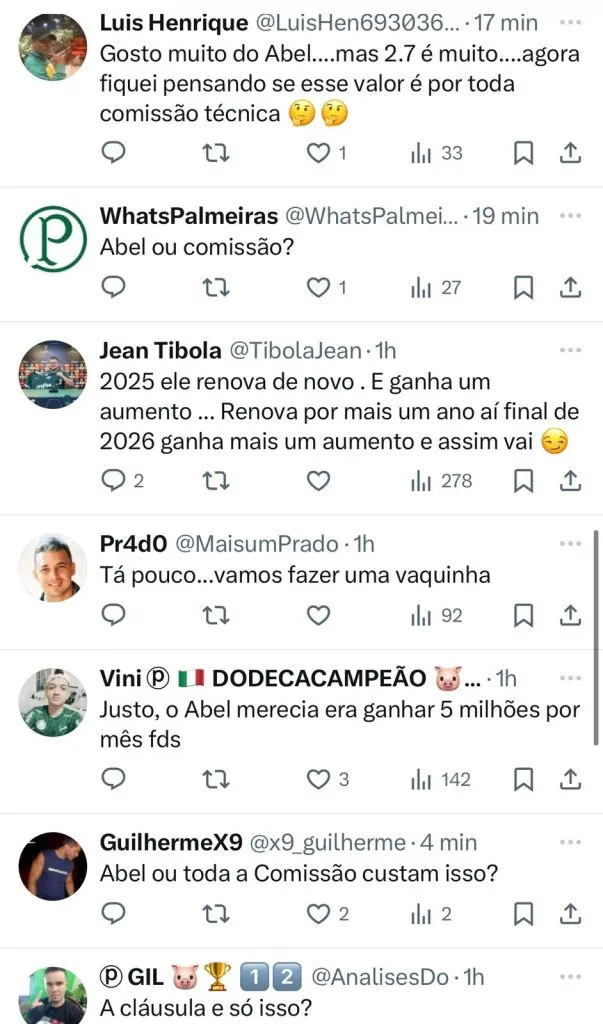Open Jean Tibola's profile picture

click(x=53, y=374)
